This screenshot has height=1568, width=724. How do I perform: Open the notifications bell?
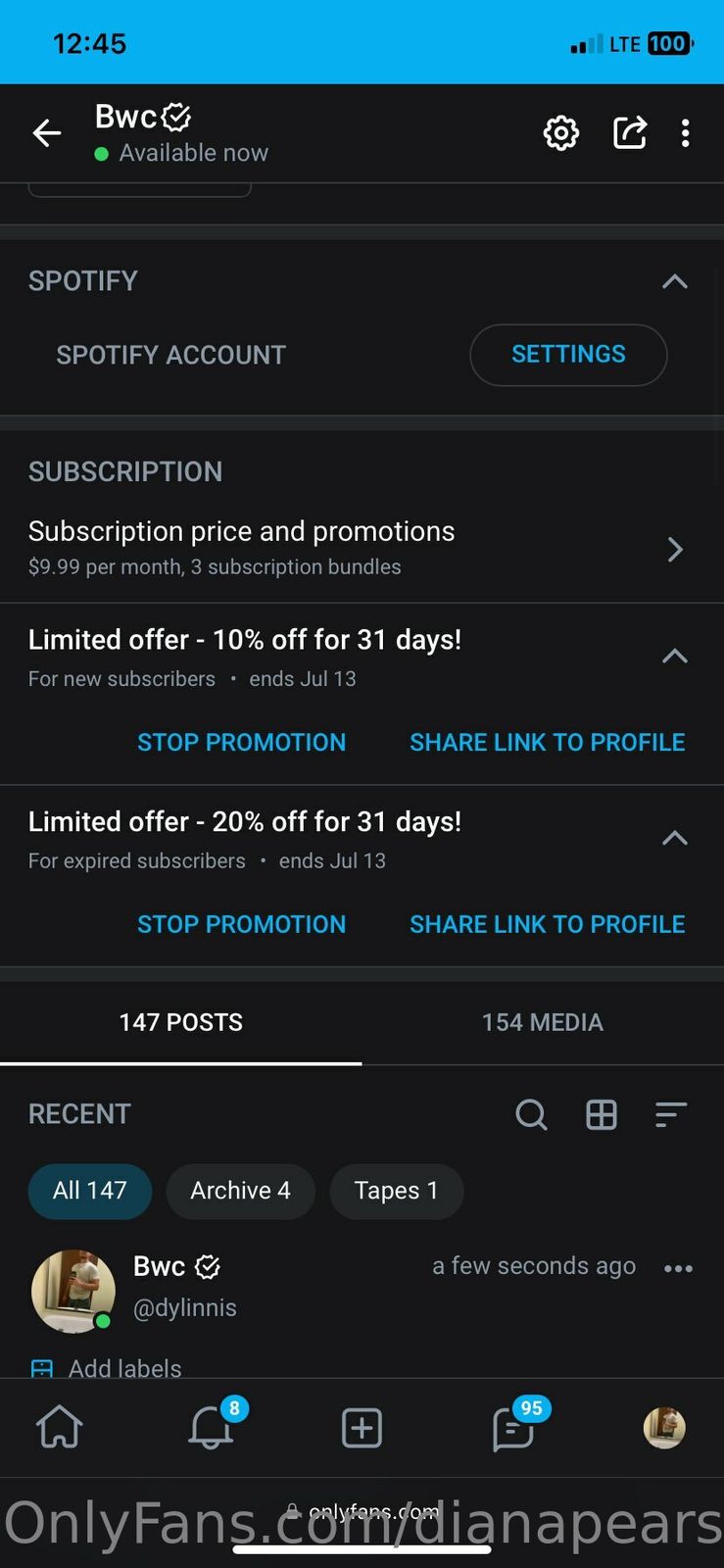pos(211,1429)
